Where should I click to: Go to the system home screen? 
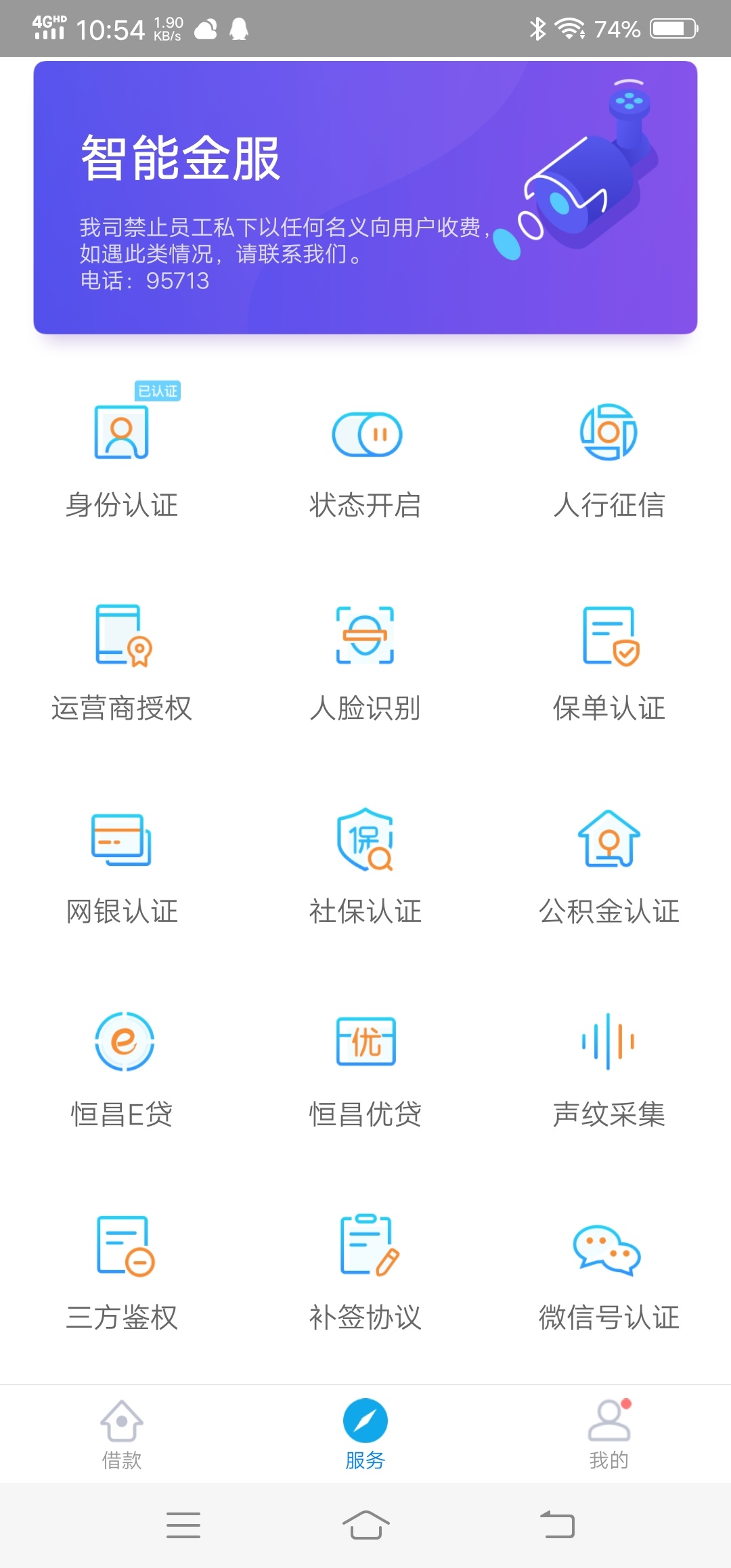[365, 1525]
